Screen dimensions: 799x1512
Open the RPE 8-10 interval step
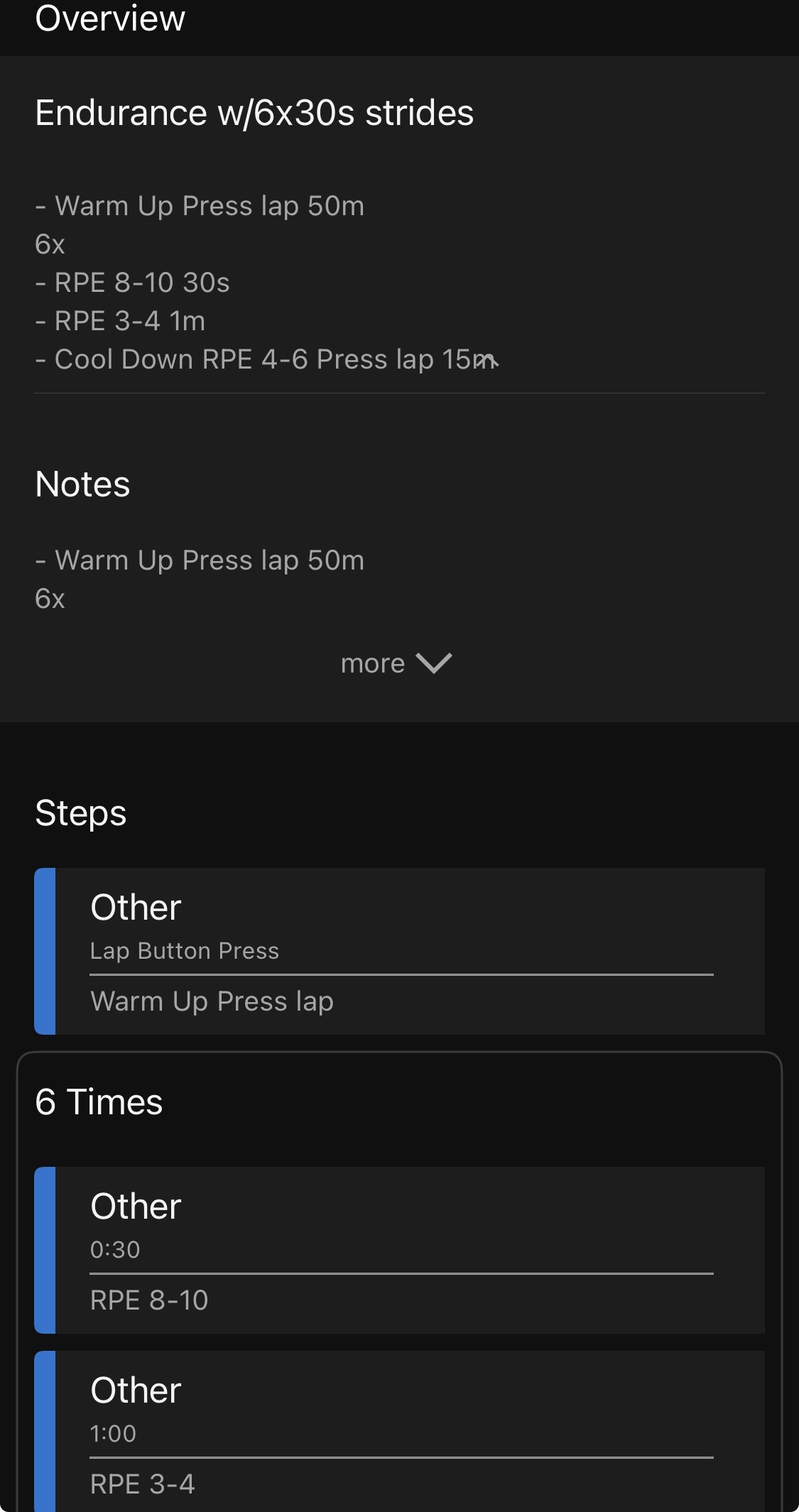tap(400, 1250)
